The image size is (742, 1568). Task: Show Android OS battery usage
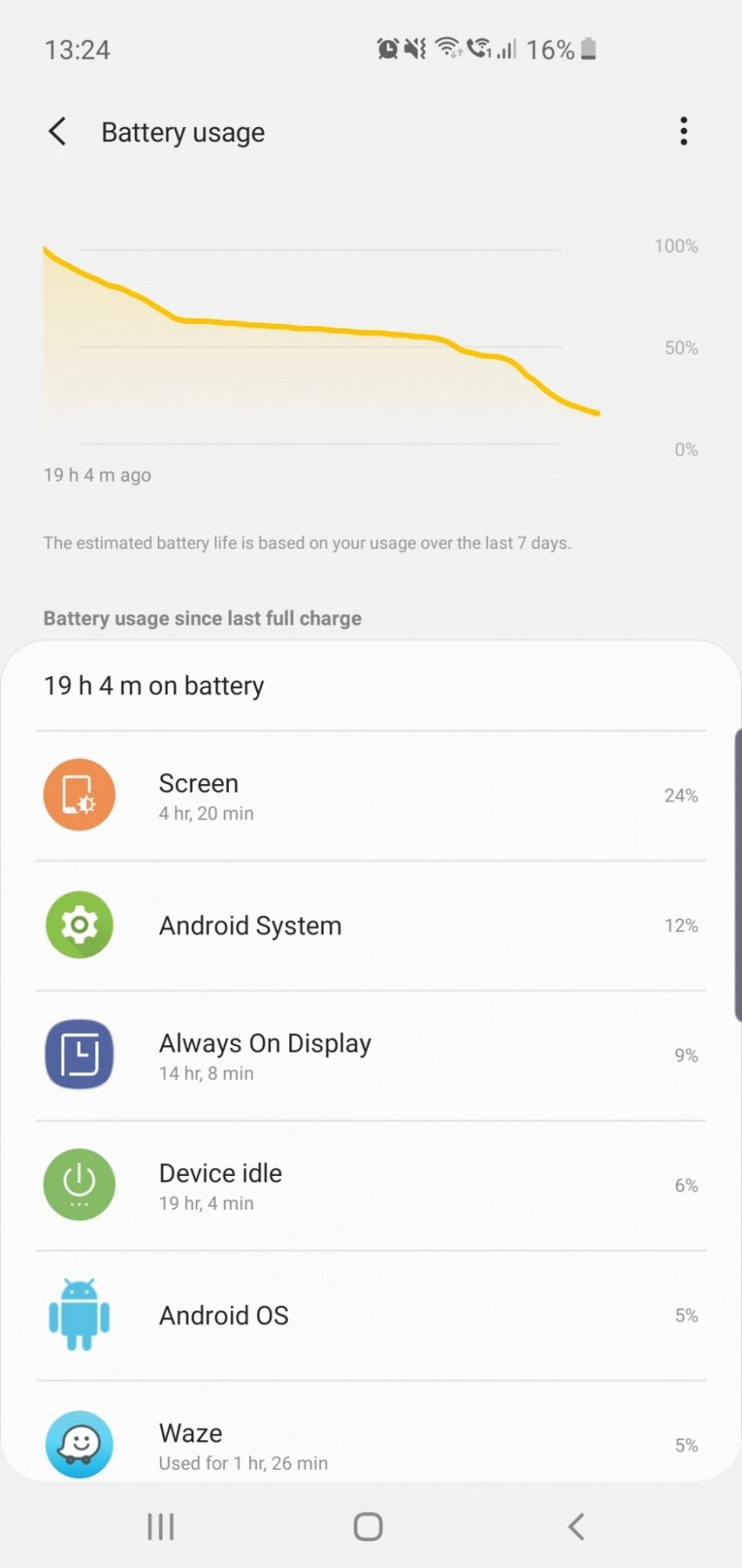click(370, 1316)
